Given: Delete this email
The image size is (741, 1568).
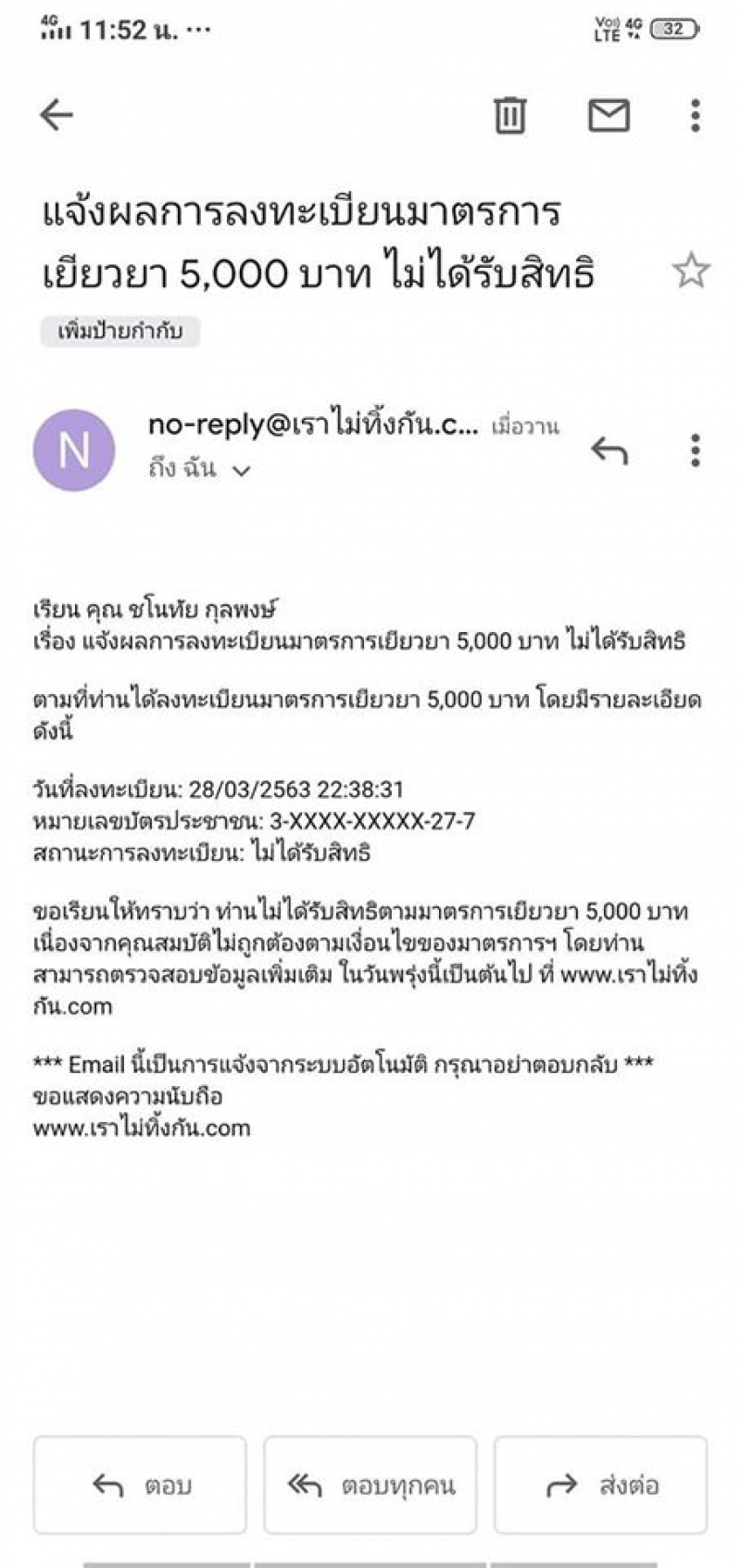Looking at the screenshot, I should (x=509, y=115).
